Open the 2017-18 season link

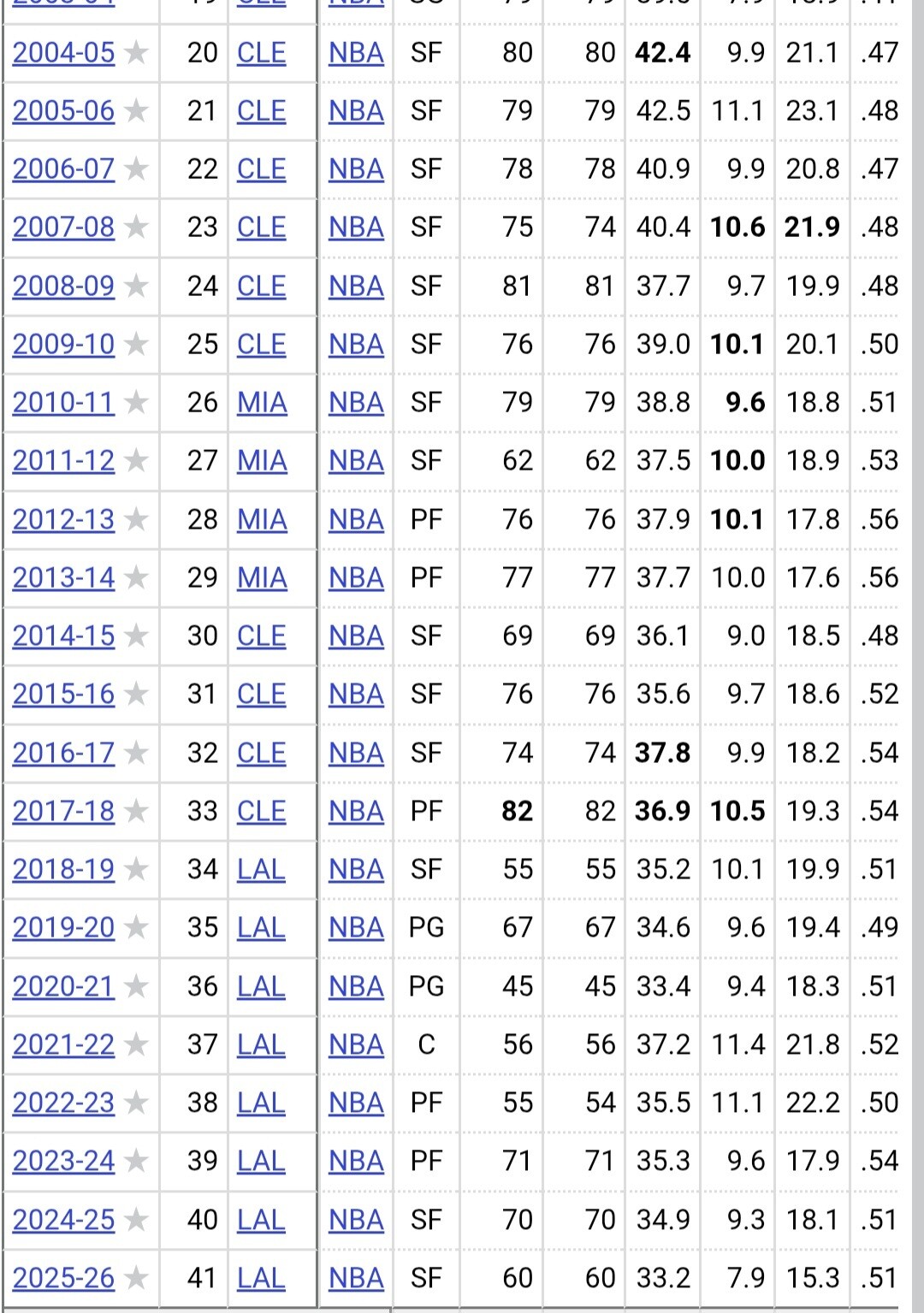[x=63, y=812]
